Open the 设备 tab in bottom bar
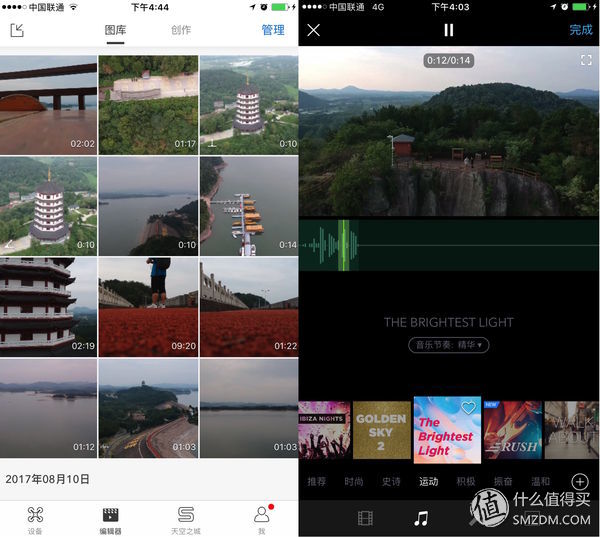600x537 pixels. 35,518
